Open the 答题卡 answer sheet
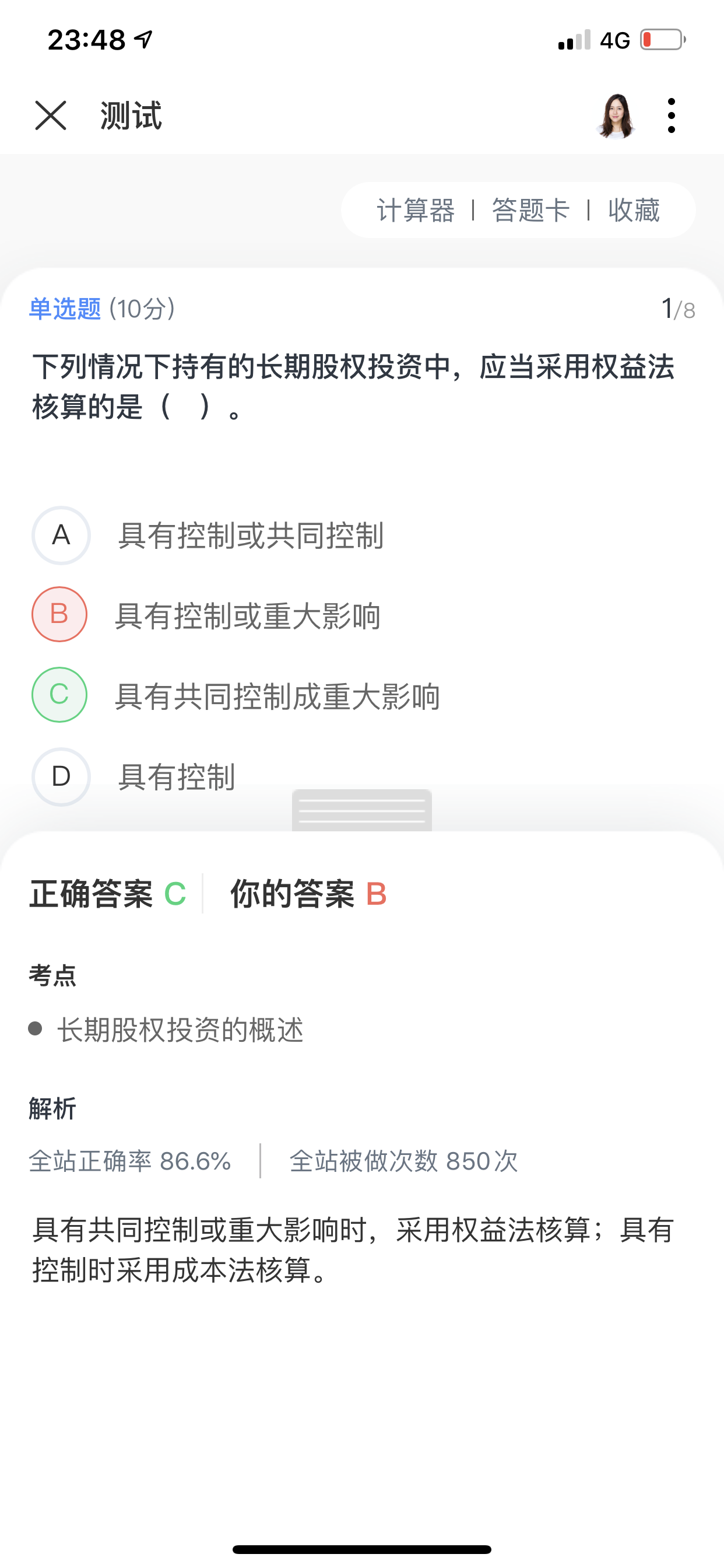Image resolution: width=724 pixels, height=1568 pixels. (x=530, y=211)
